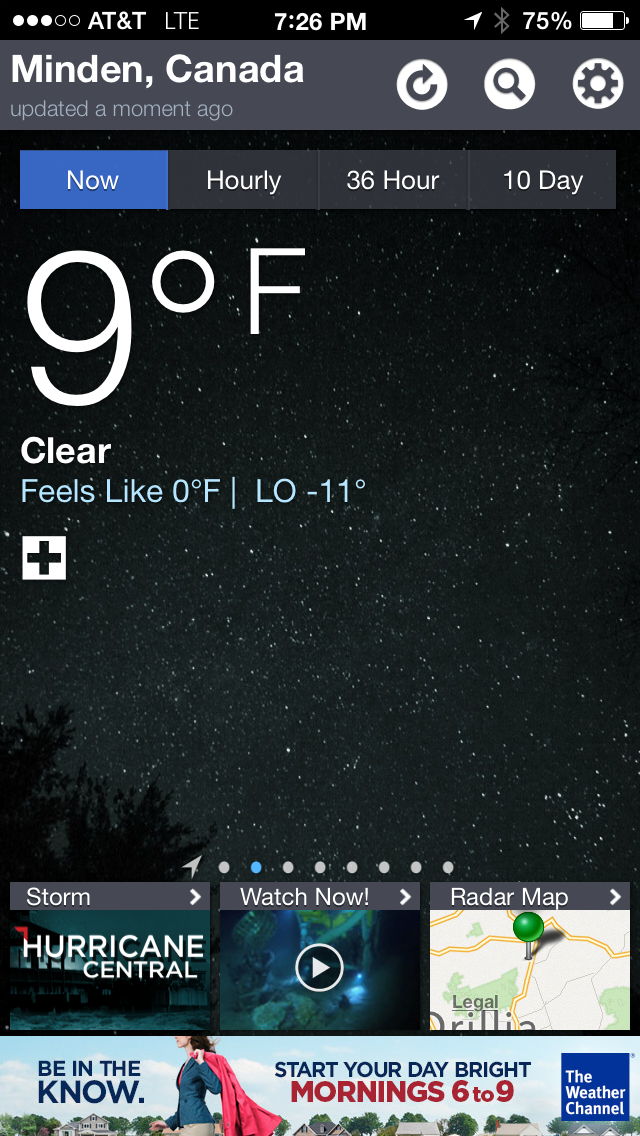Play the Watch Now video
Viewport: 640px width, 1136px height.
[x=319, y=967]
